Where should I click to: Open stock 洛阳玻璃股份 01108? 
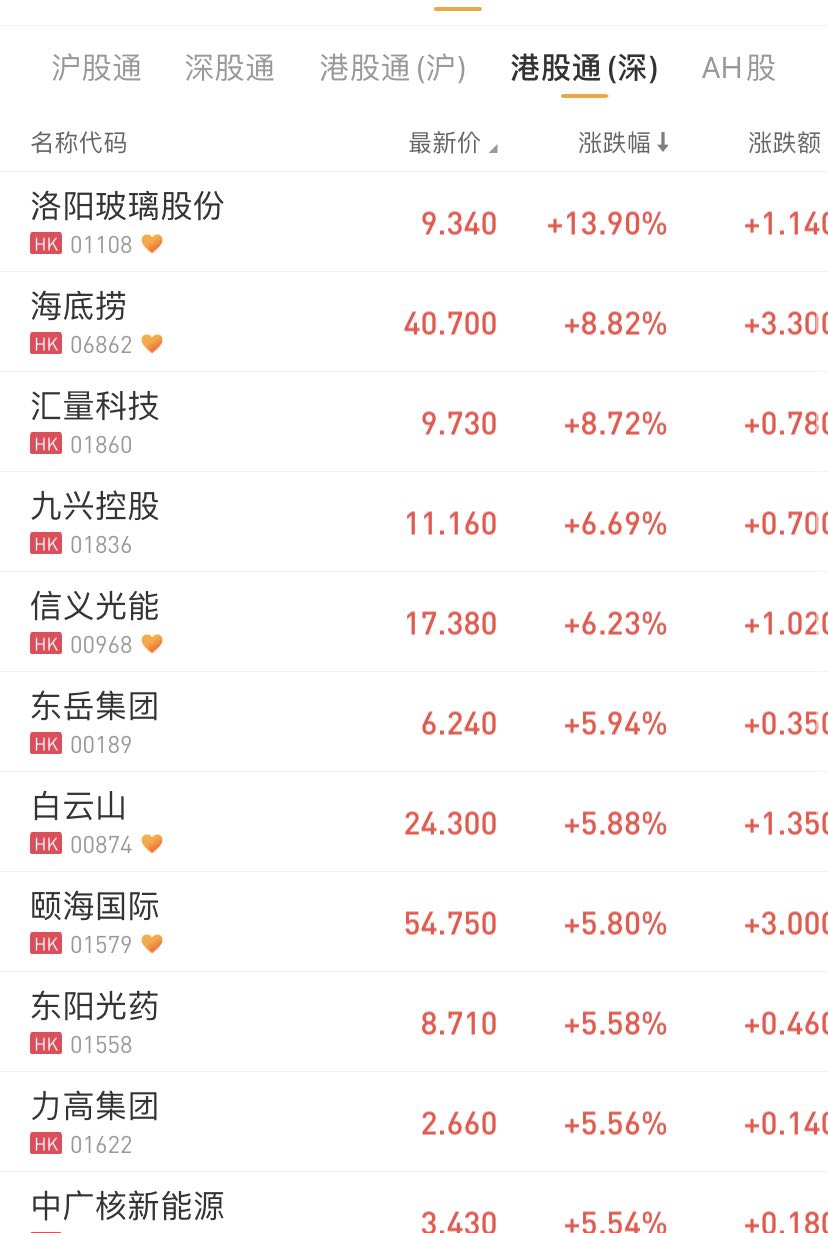coord(128,222)
